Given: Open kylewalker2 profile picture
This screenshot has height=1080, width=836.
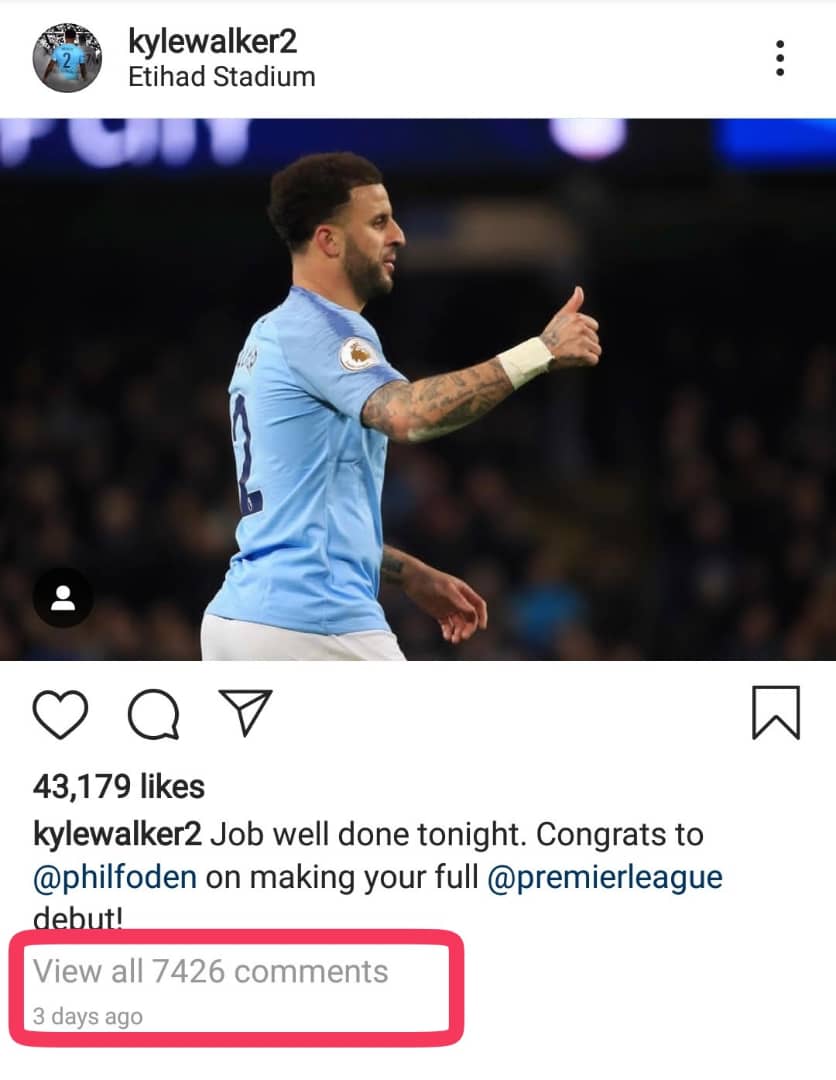Looking at the screenshot, I should tap(67, 58).
